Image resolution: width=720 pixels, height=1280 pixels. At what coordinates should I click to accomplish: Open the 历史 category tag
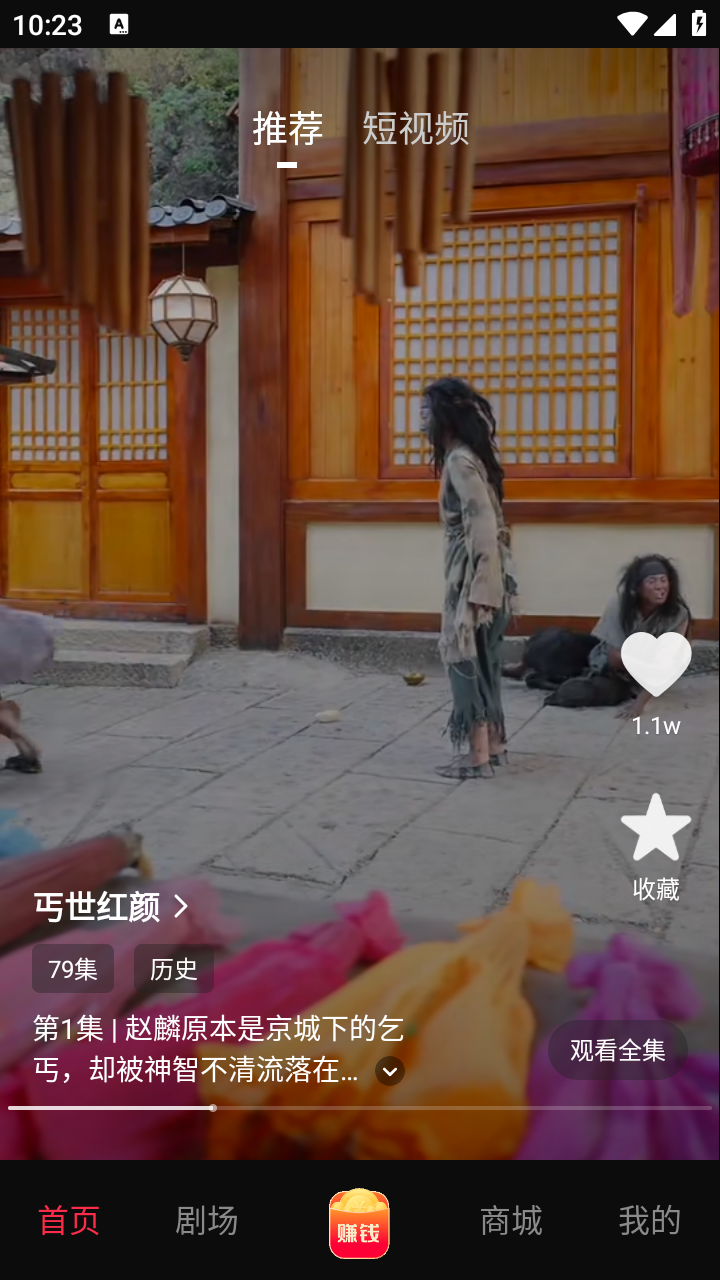[x=173, y=968]
